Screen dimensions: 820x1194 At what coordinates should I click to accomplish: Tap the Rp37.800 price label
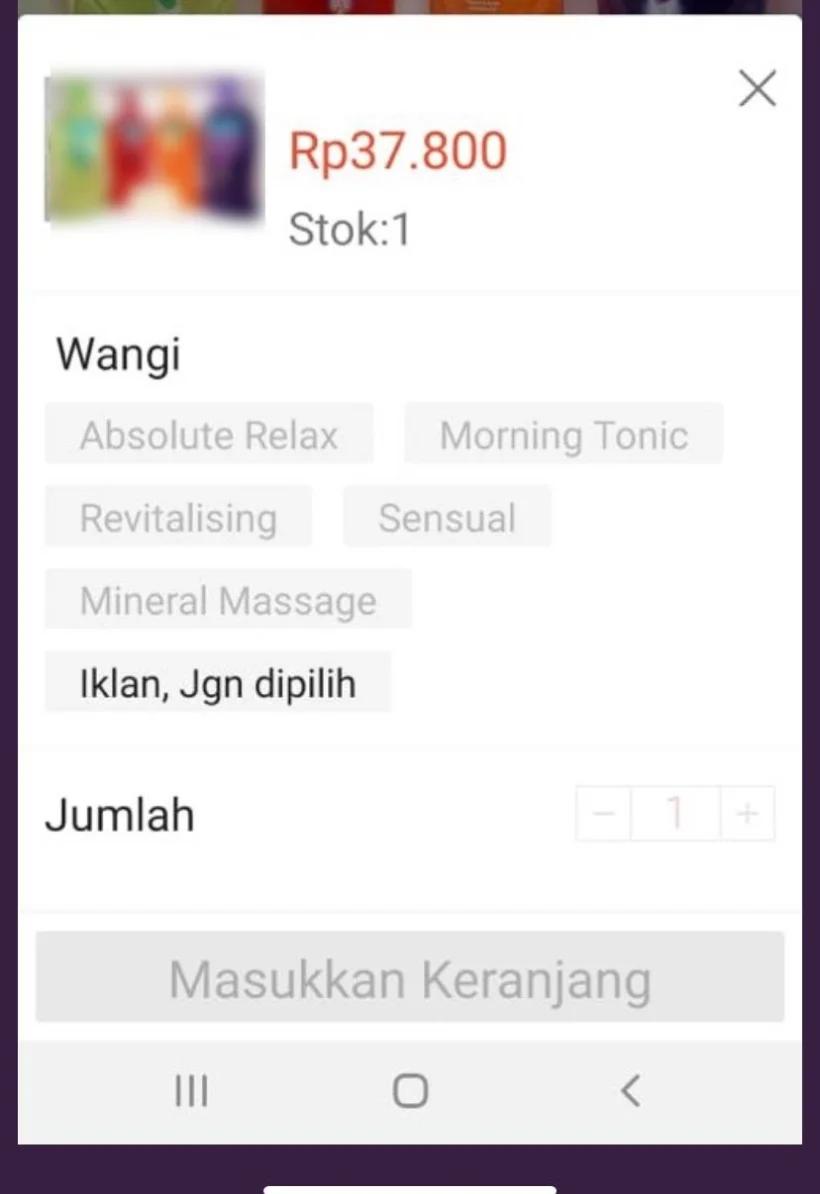point(397,150)
